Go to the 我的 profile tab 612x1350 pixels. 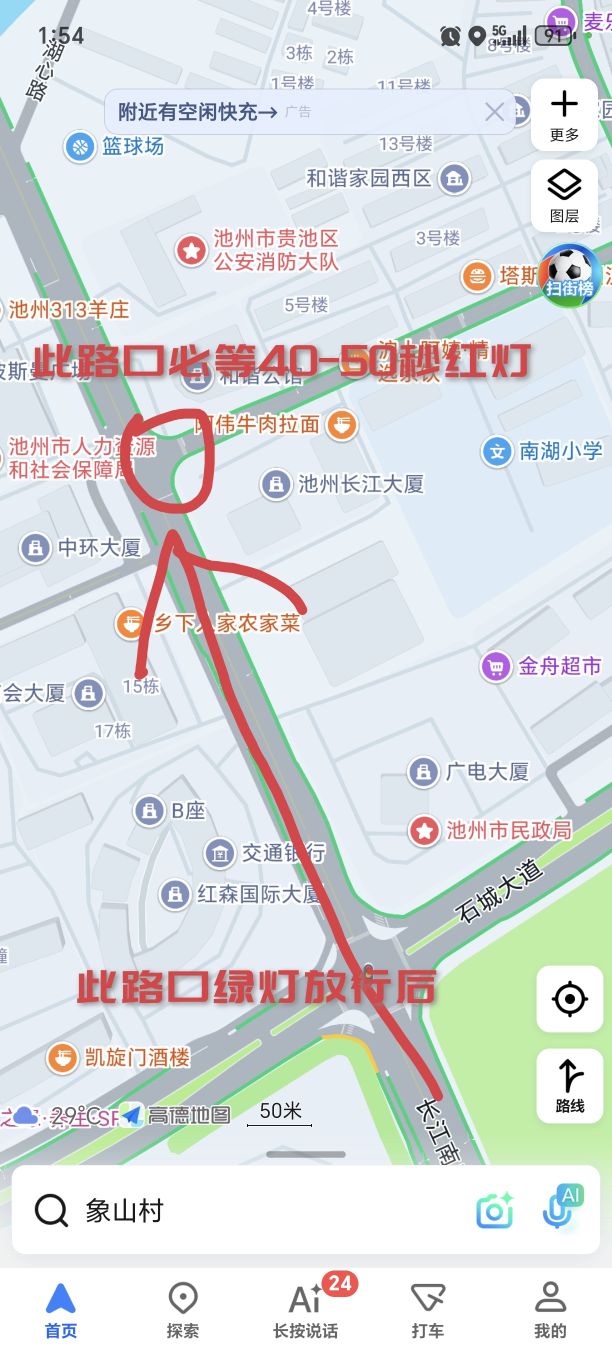[550, 1311]
